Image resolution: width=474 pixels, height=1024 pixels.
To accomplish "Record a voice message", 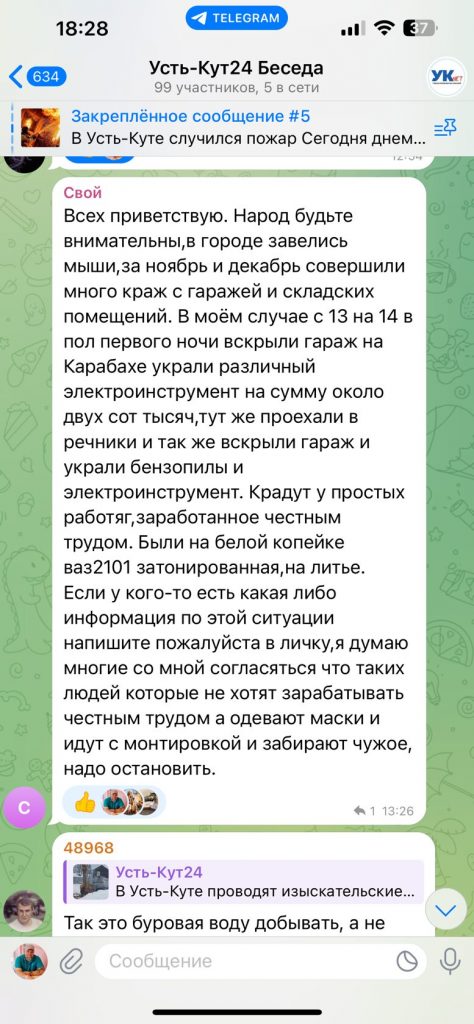I will (450, 961).
